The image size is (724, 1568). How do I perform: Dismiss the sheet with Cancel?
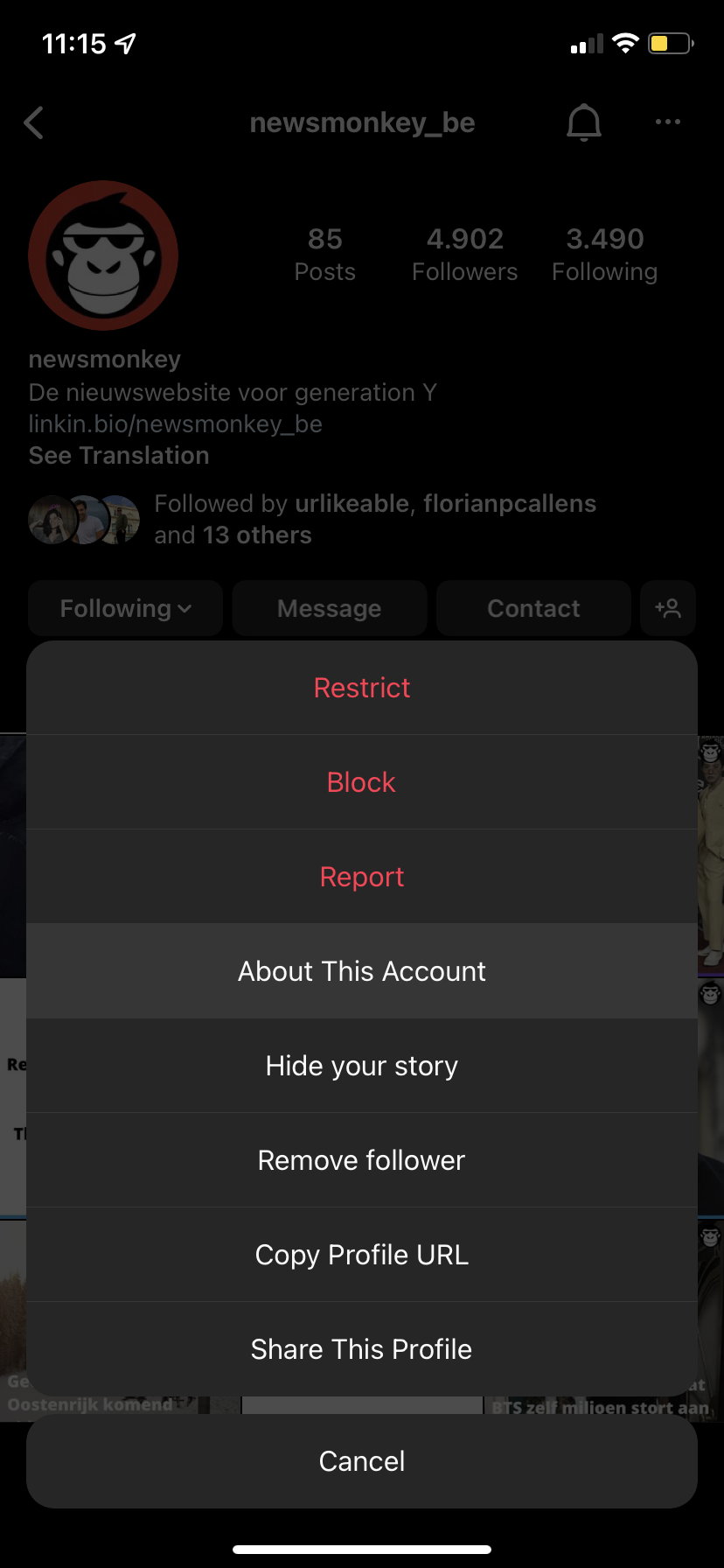[x=362, y=1461]
